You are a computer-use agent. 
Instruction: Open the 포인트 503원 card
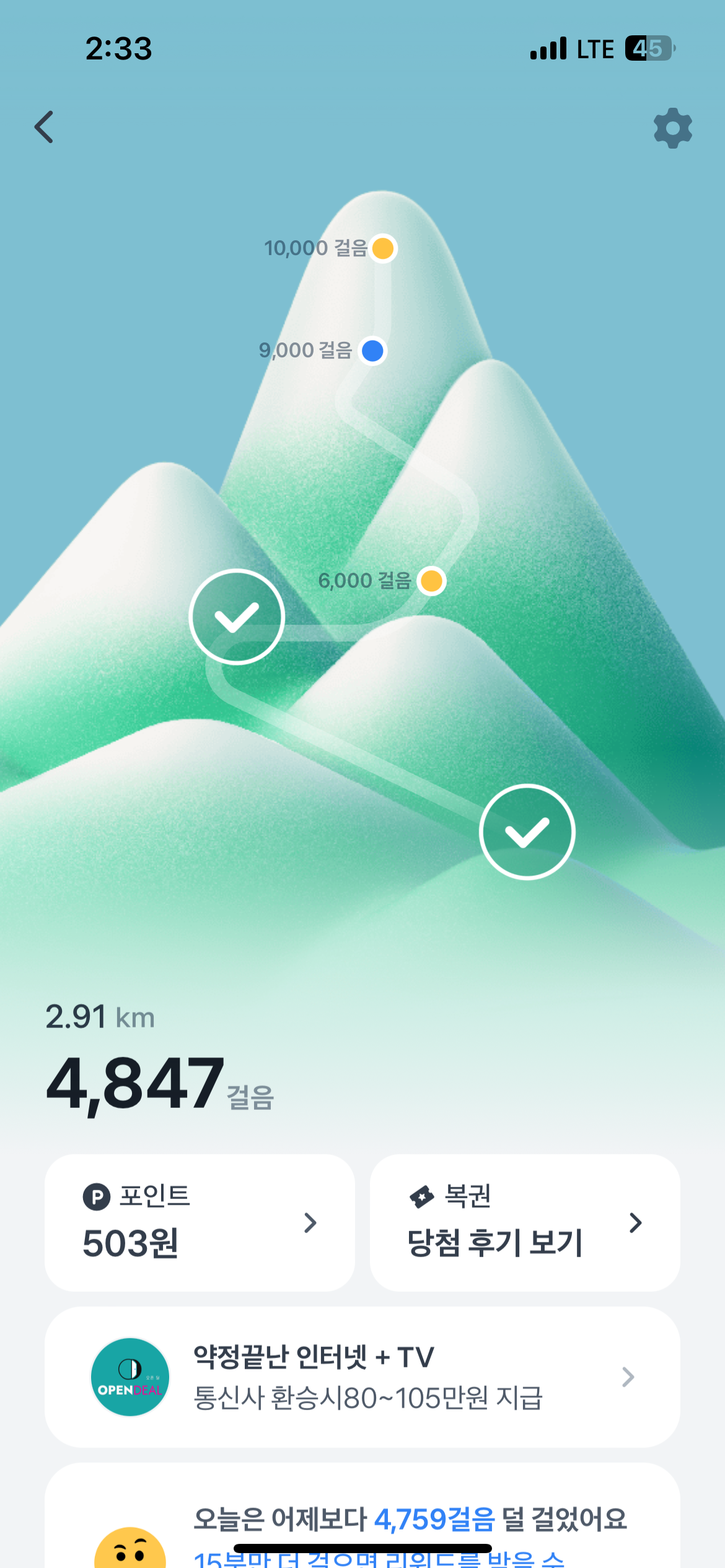(200, 1222)
